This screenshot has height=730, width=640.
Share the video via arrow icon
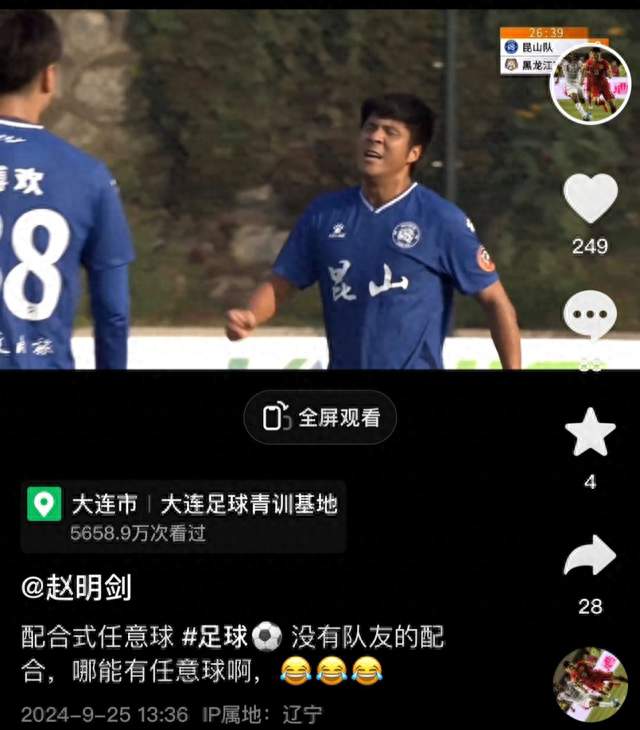tap(590, 557)
